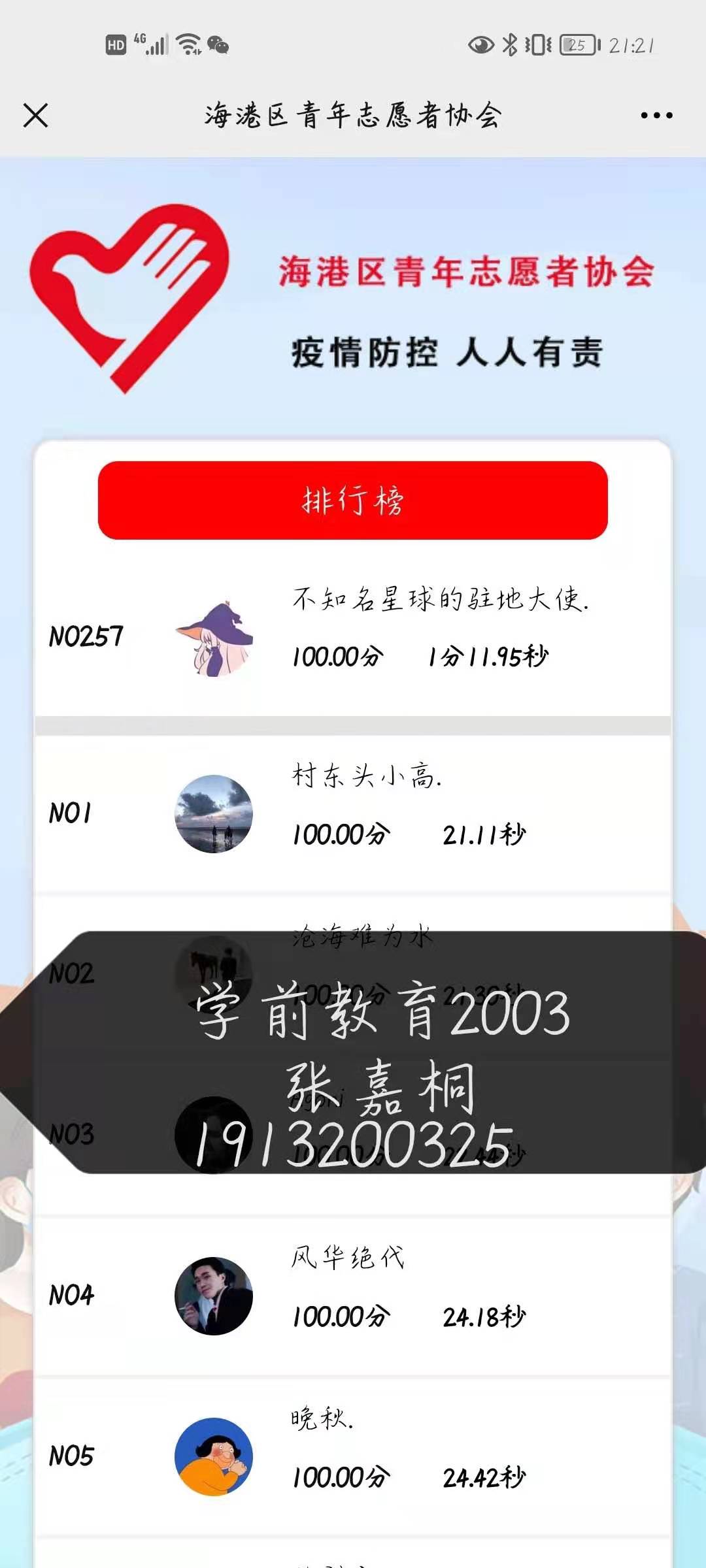The width and height of the screenshot is (706, 1568).
Task: Tap the red 排行榜 button
Action: pyautogui.click(x=353, y=500)
